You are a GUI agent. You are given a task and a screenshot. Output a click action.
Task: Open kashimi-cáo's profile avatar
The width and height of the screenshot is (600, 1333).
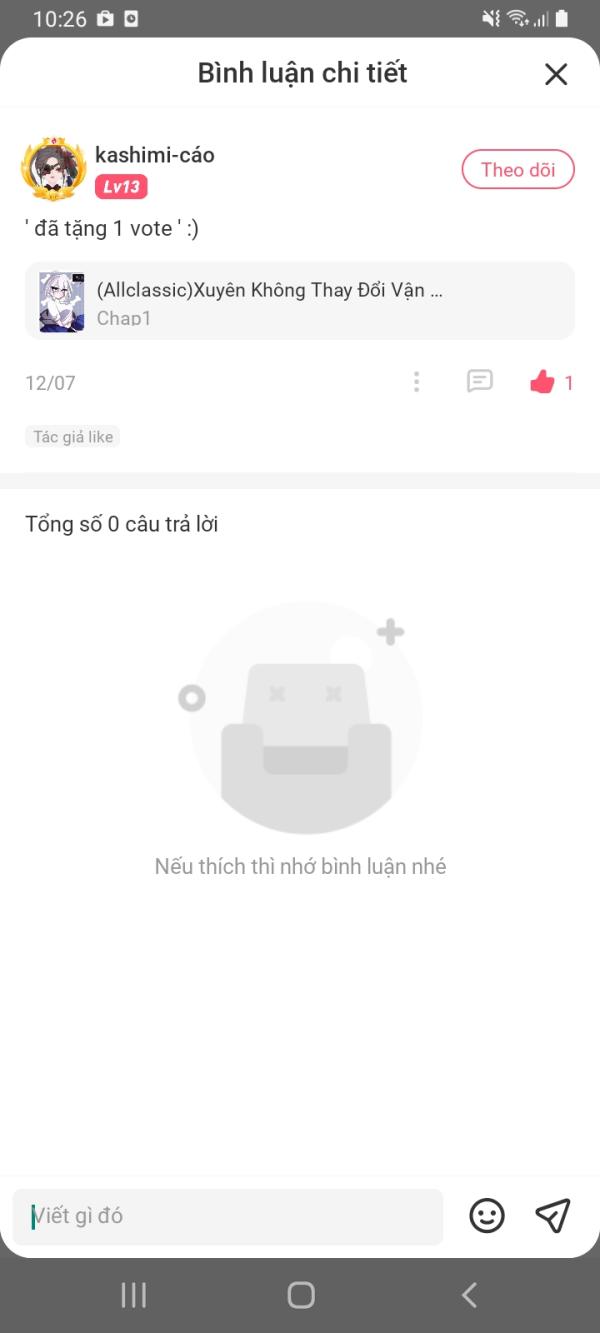[x=53, y=169]
